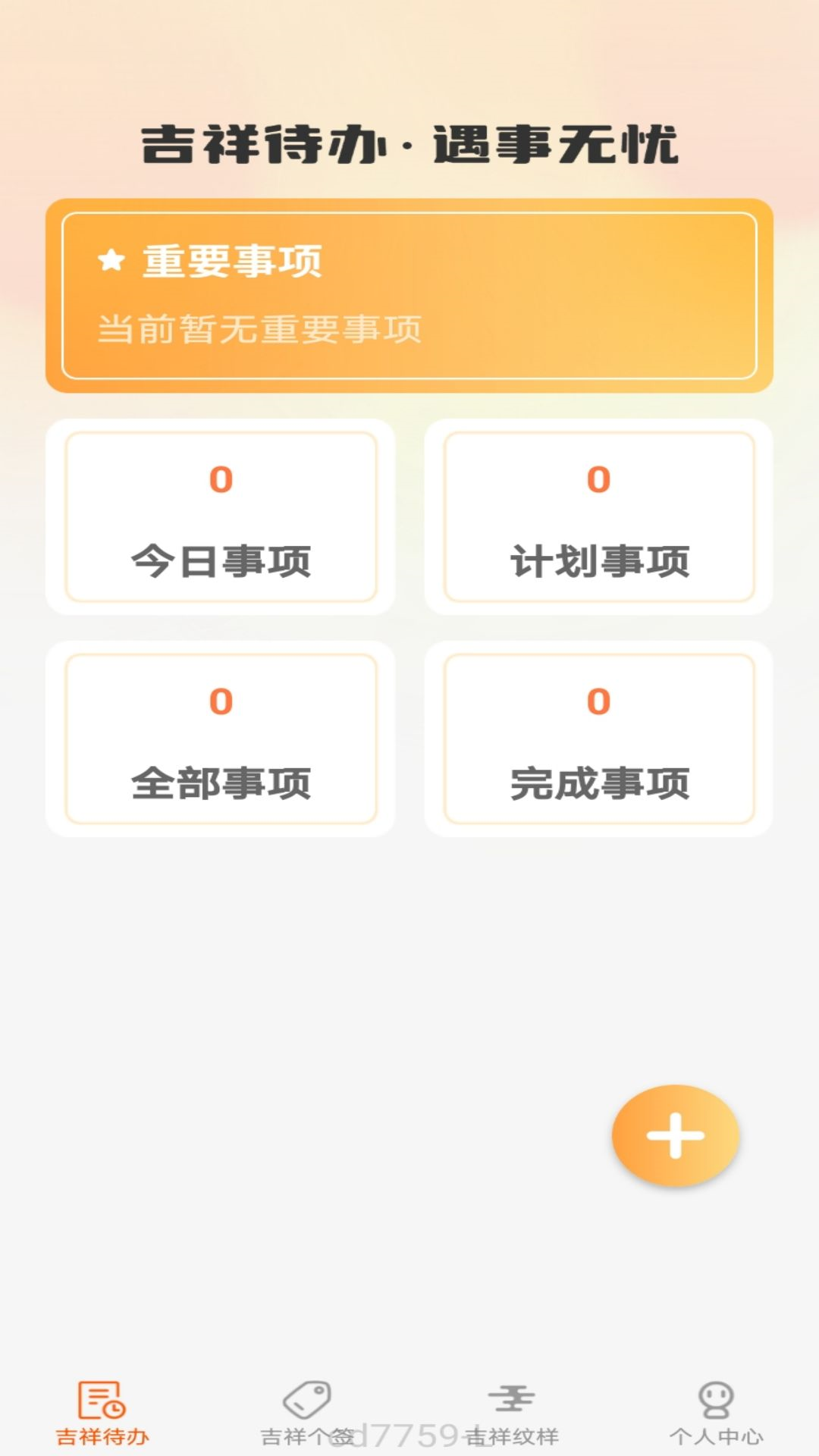Tap the 吉祥个签 tag icon at the bottom
Screen dimensions: 819x1456
306,1401
